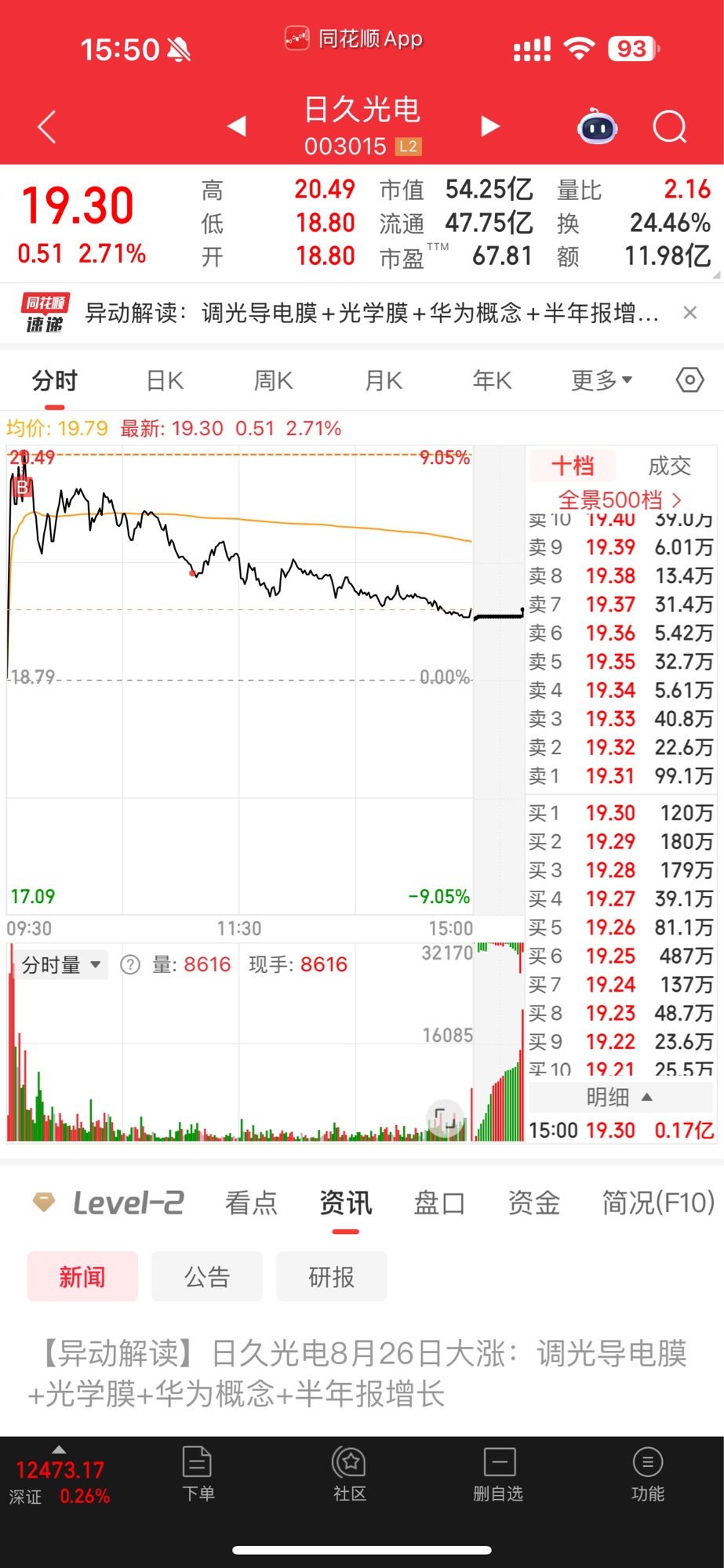
Task: Select the 月K chart tab
Action: [383, 381]
